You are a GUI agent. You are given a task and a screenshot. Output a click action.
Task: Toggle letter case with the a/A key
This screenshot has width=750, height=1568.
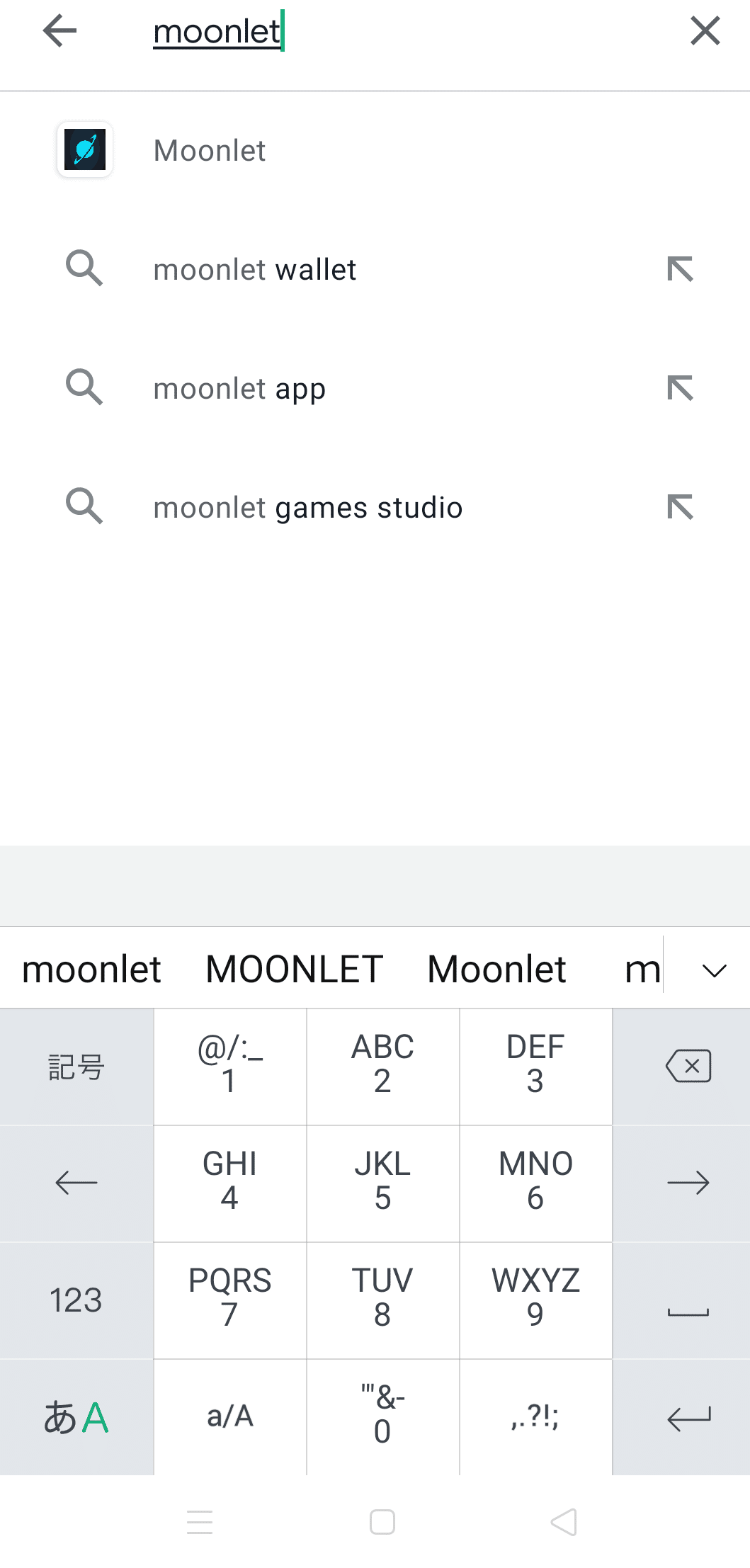[x=229, y=1415]
